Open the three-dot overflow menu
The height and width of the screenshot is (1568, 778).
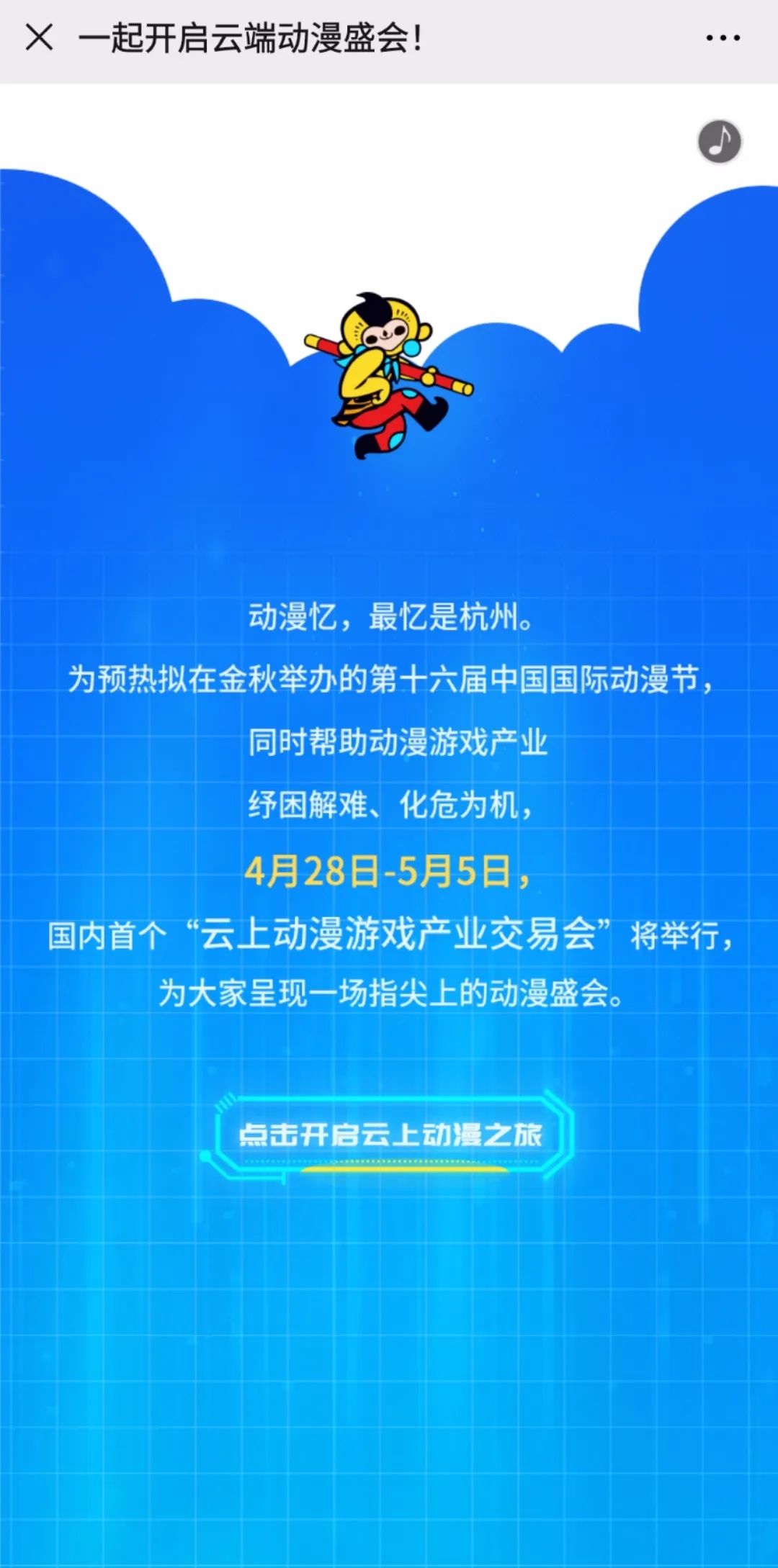click(x=723, y=38)
